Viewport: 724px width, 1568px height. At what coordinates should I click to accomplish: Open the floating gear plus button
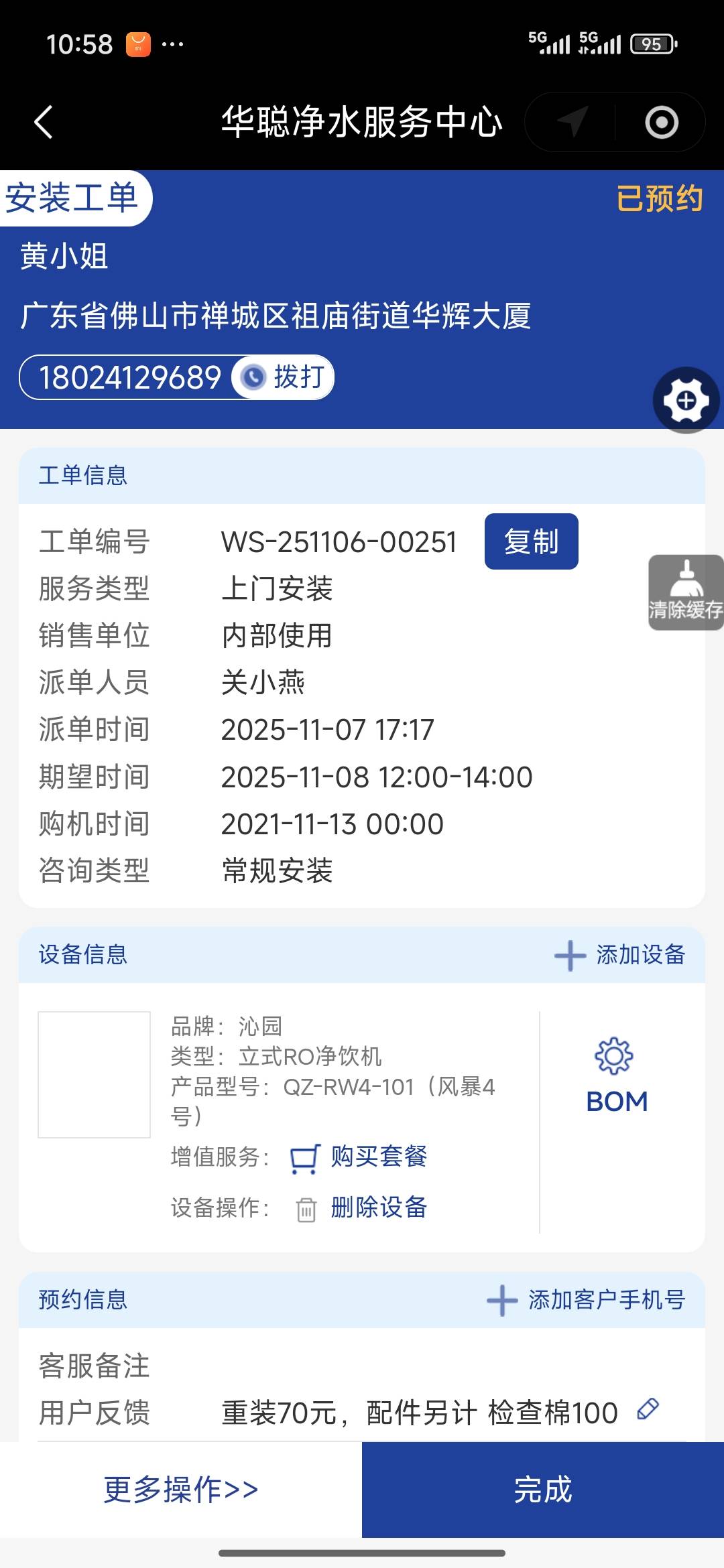pos(686,401)
